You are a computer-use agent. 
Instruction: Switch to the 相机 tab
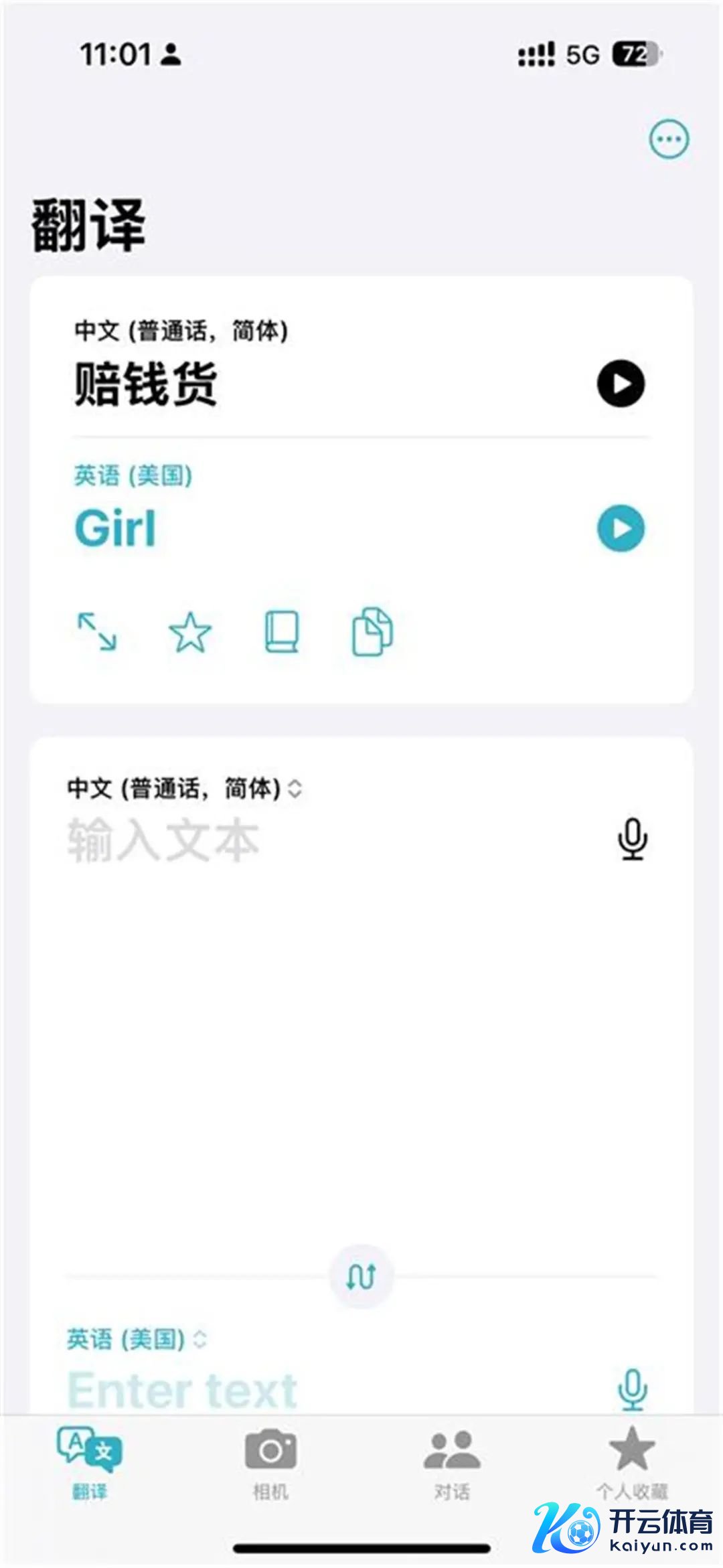pyautogui.click(x=271, y=1464)
